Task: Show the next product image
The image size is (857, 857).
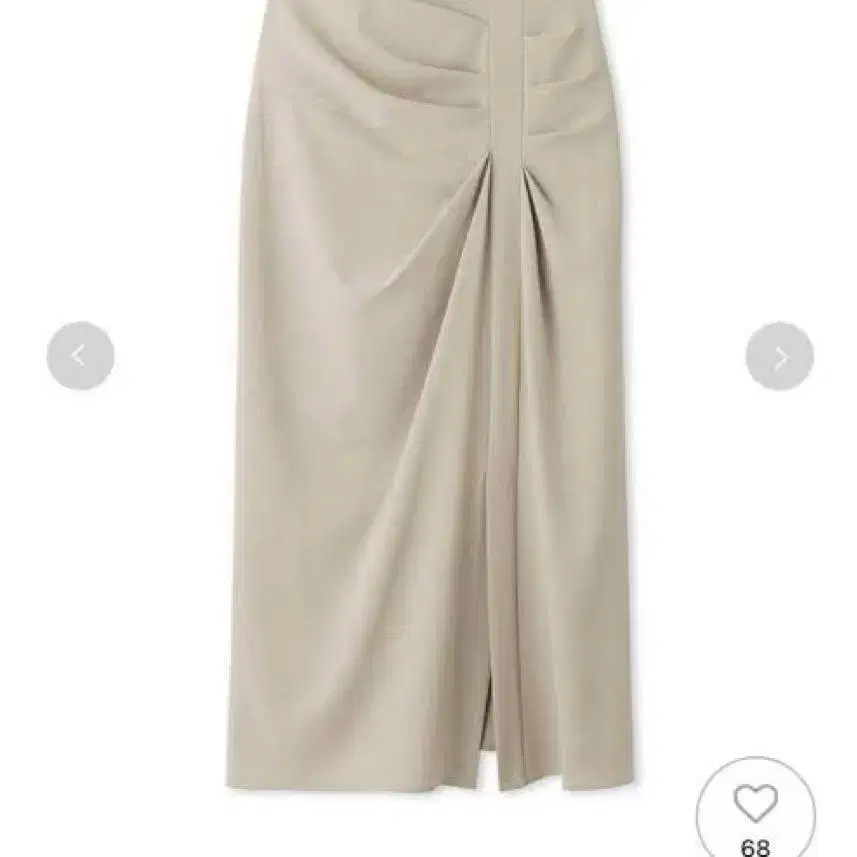Action: tap(779, 356)
